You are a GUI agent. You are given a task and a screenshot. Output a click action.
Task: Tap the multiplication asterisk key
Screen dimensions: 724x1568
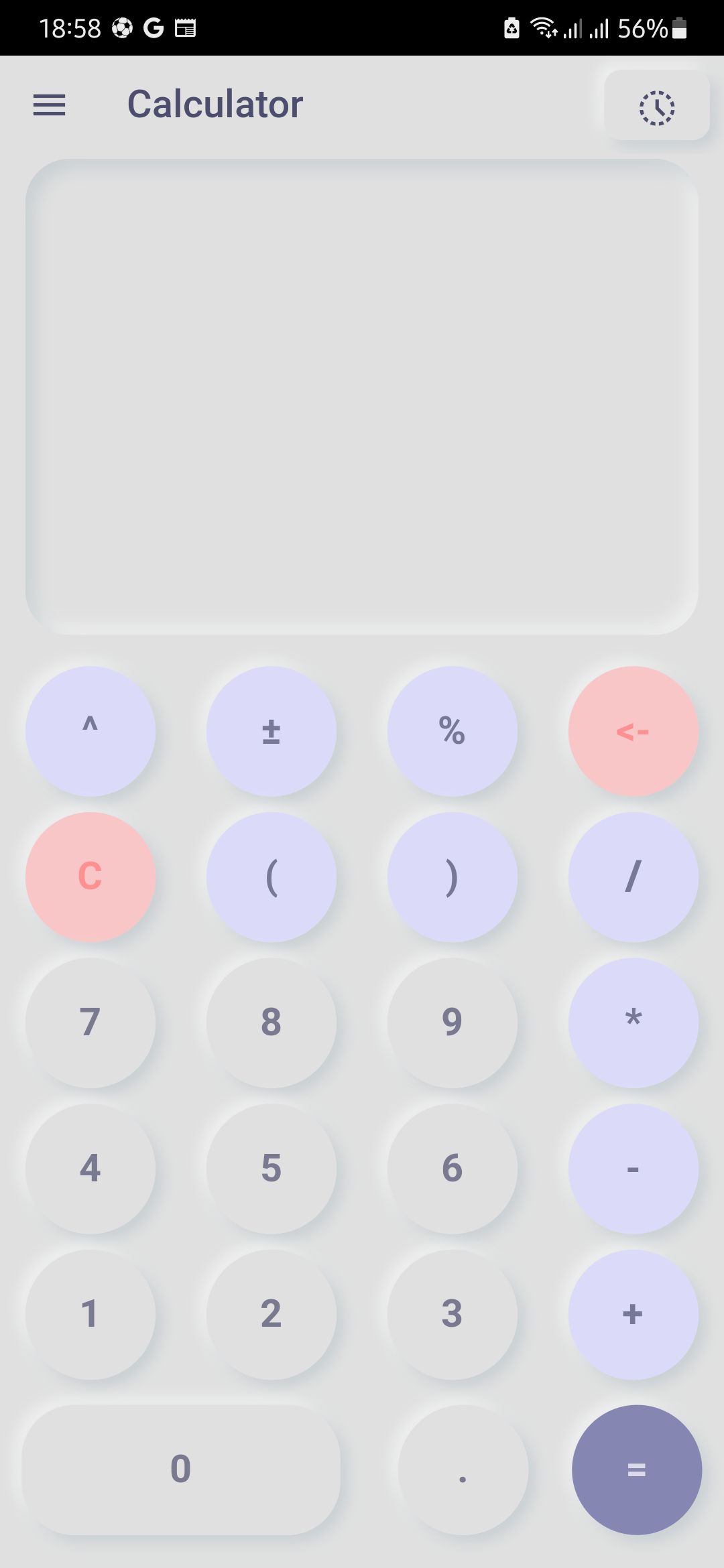pyautogui.click(x=633, y=1021)
